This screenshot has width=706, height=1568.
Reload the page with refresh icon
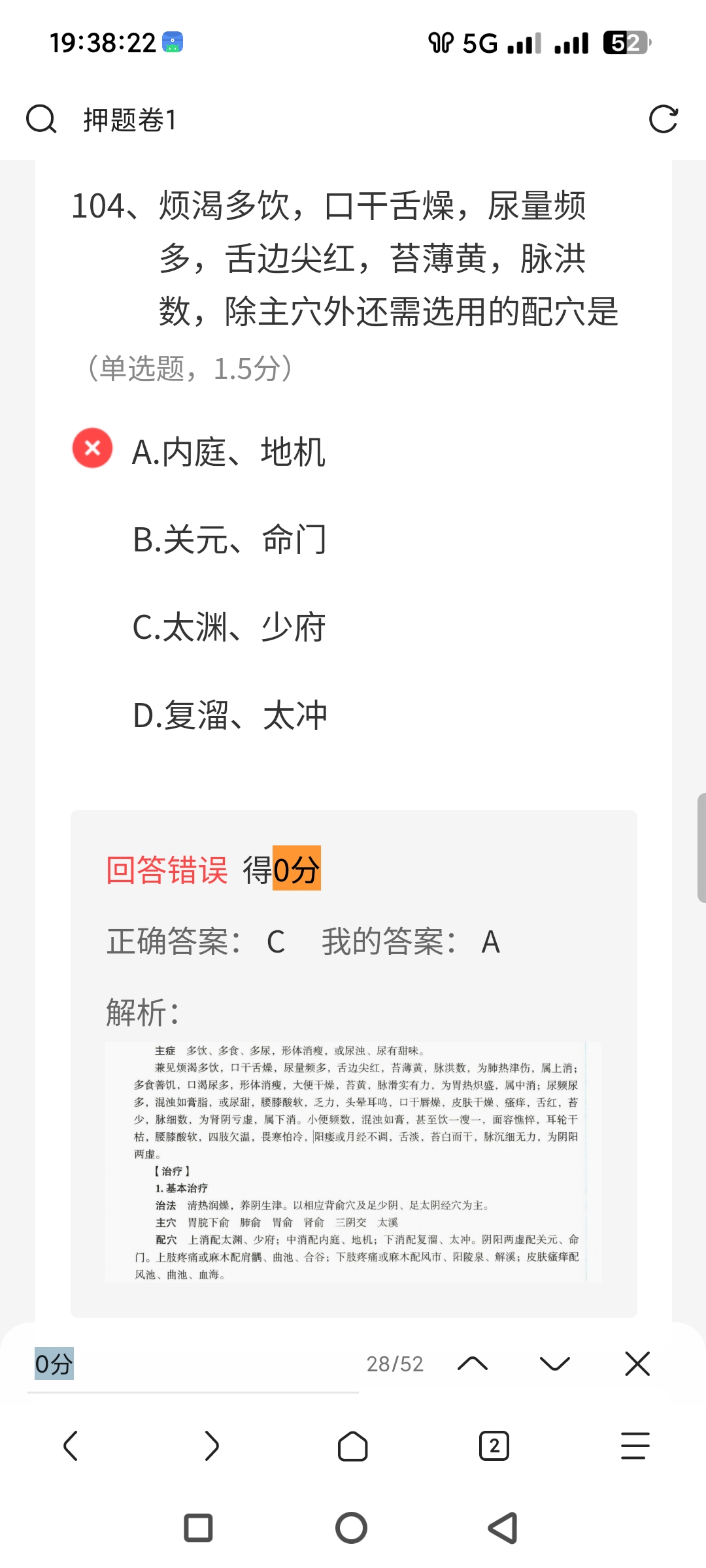point(663,120)
